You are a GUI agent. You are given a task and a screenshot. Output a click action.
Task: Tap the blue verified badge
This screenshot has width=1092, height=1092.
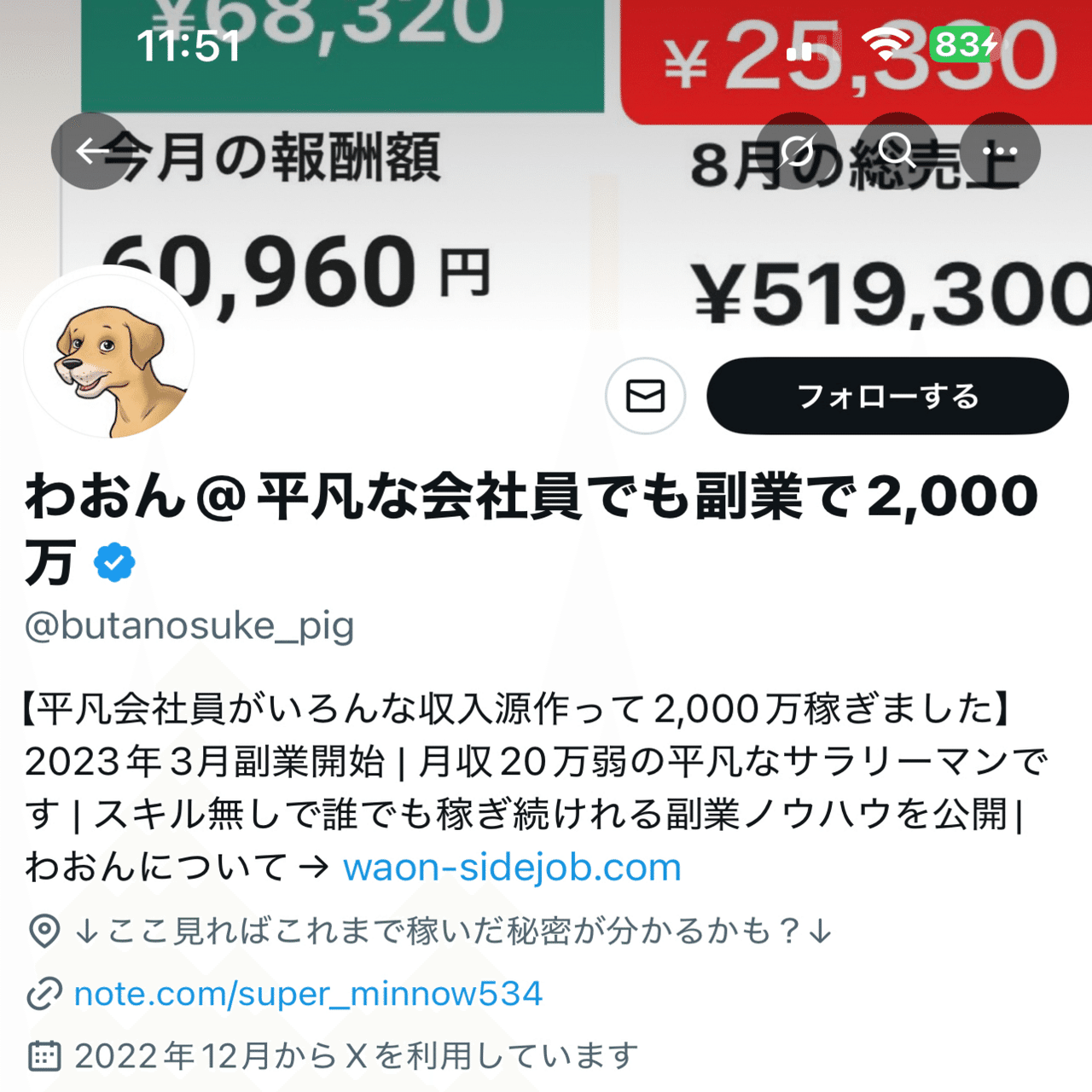pos(114,562)
